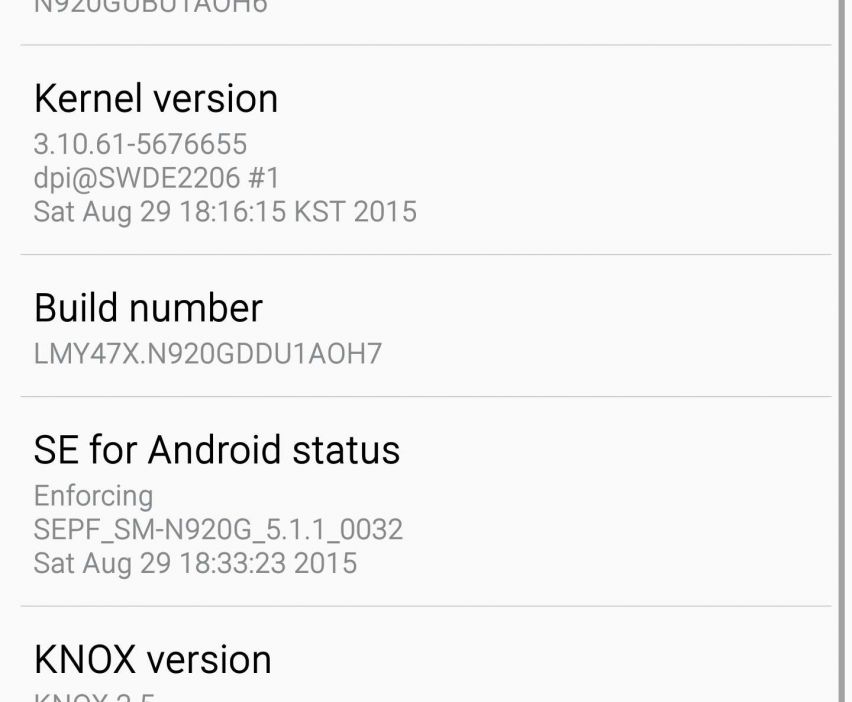Screen dimensions: 852x702
Task: Open the SE for Android status row
Action: point(425,502)
